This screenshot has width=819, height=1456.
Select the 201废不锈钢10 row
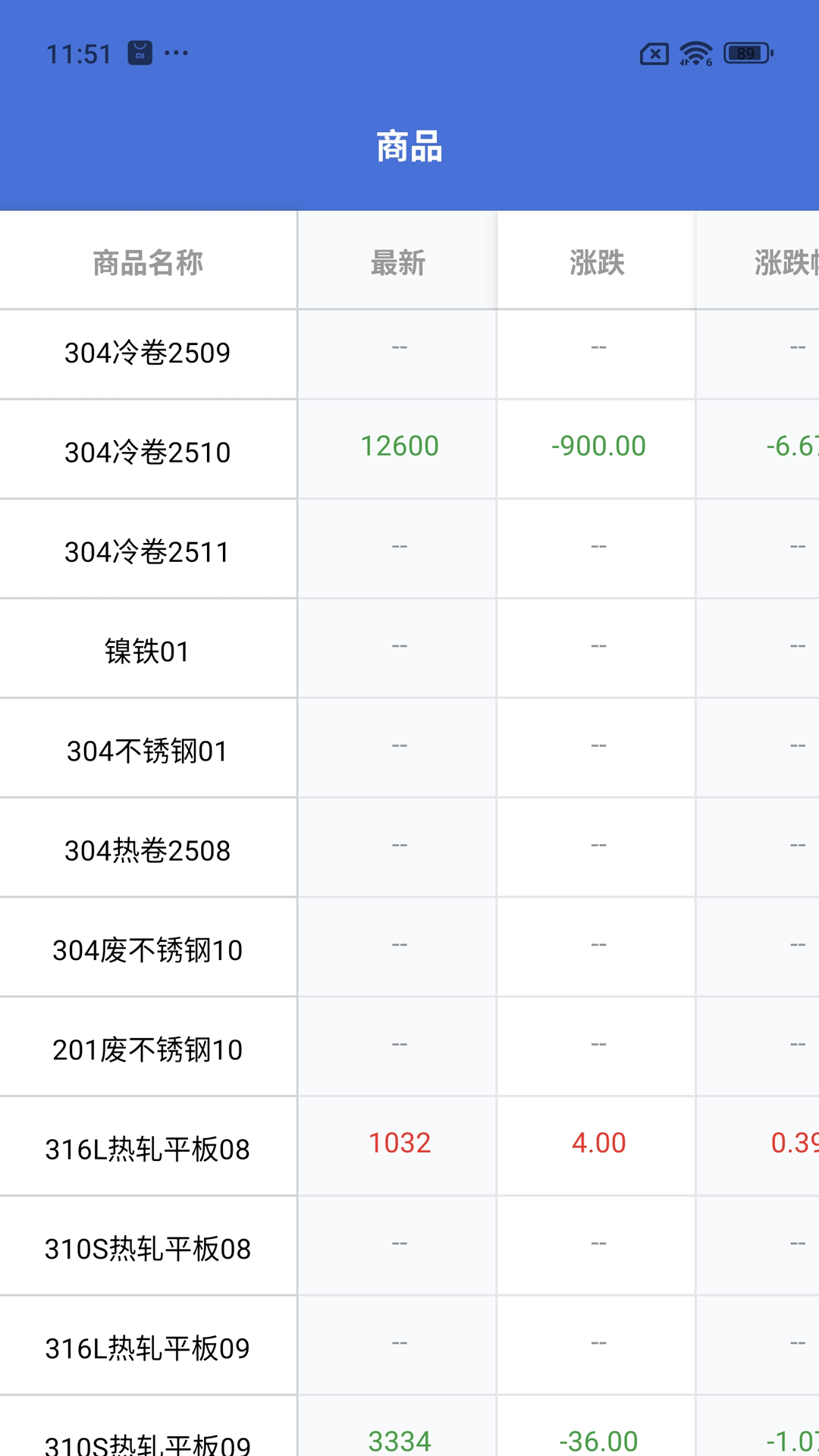pos(147,1047)
